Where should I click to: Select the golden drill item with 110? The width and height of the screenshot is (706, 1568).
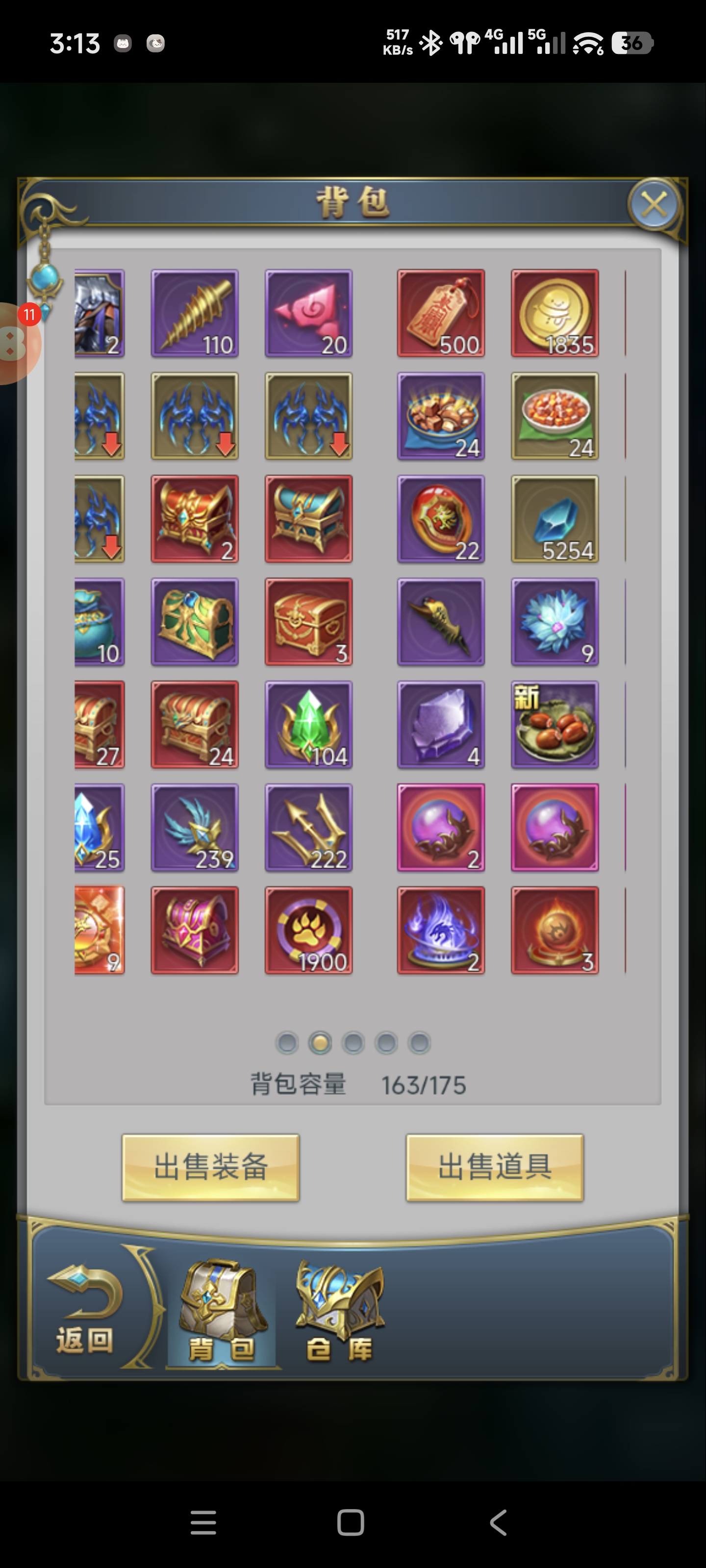(x=194, y=314)
